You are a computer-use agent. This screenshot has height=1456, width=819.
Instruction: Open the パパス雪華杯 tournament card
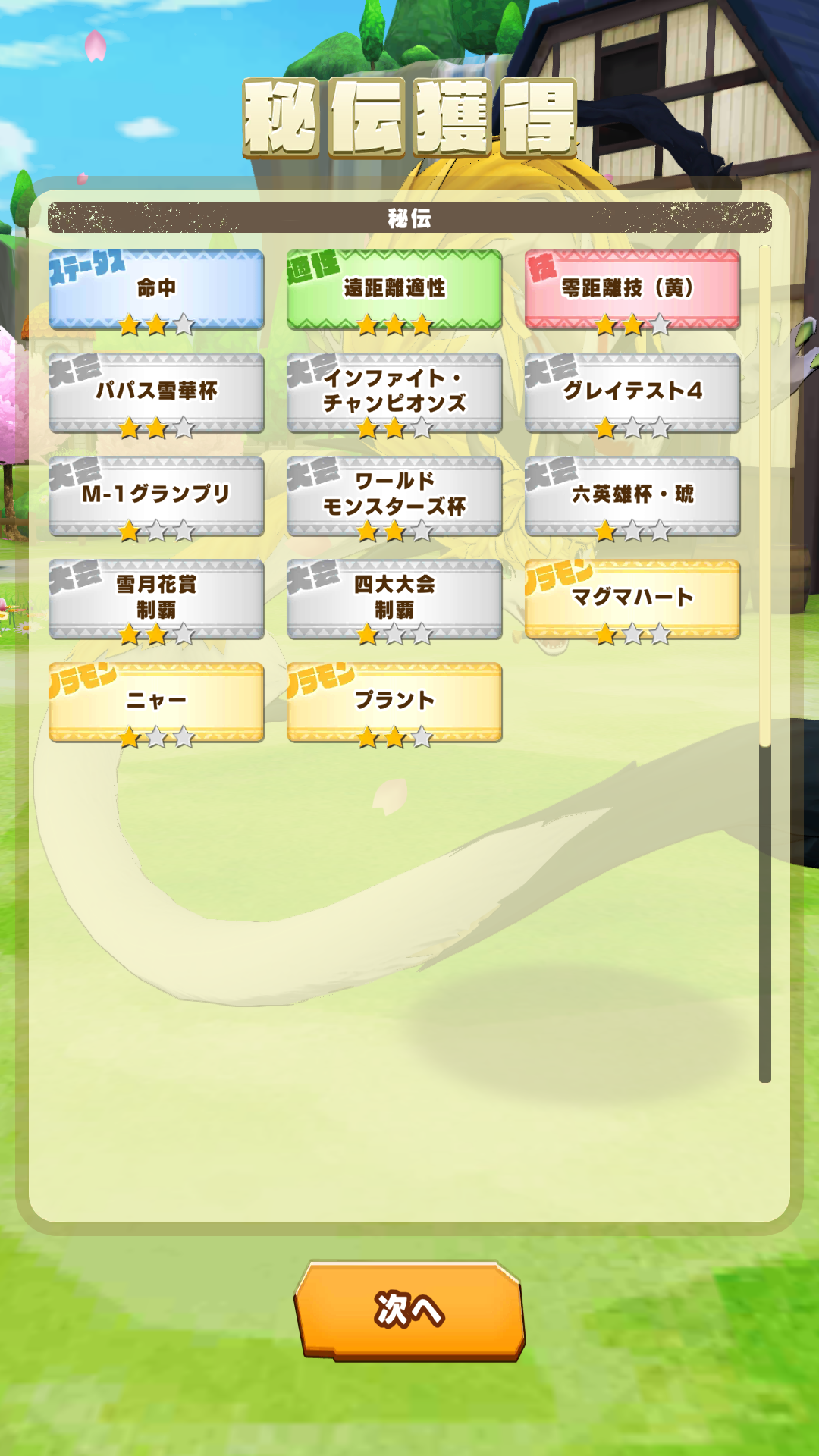click(156, 393)
